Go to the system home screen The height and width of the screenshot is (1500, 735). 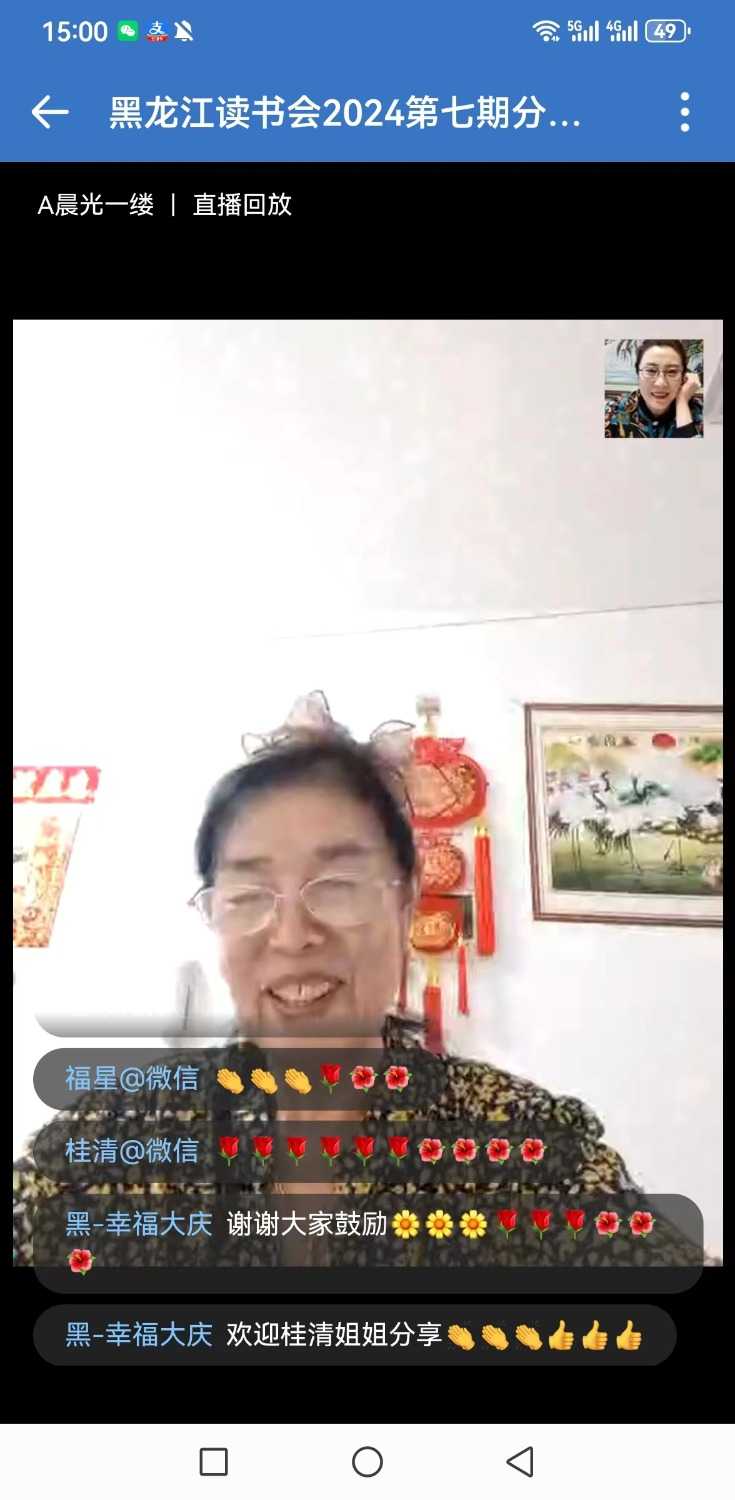367,1462
